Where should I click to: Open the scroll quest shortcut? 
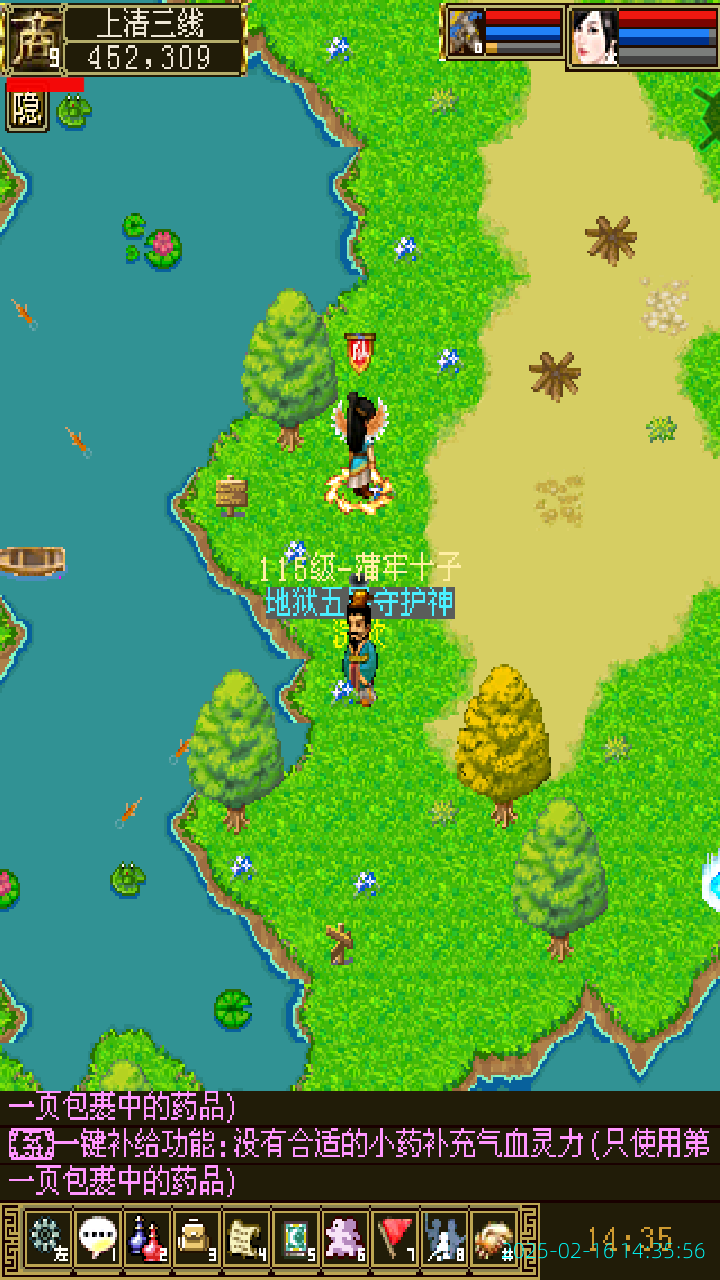(246, 1238)
